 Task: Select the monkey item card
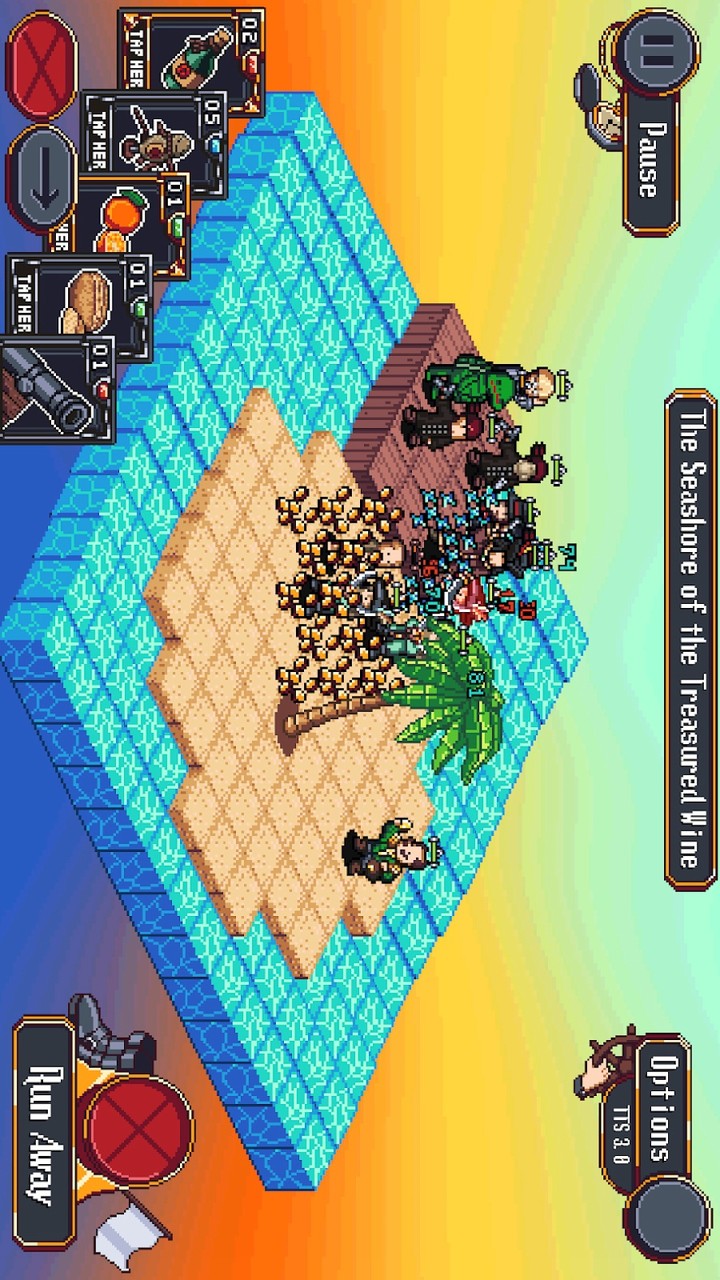point(156,145)
